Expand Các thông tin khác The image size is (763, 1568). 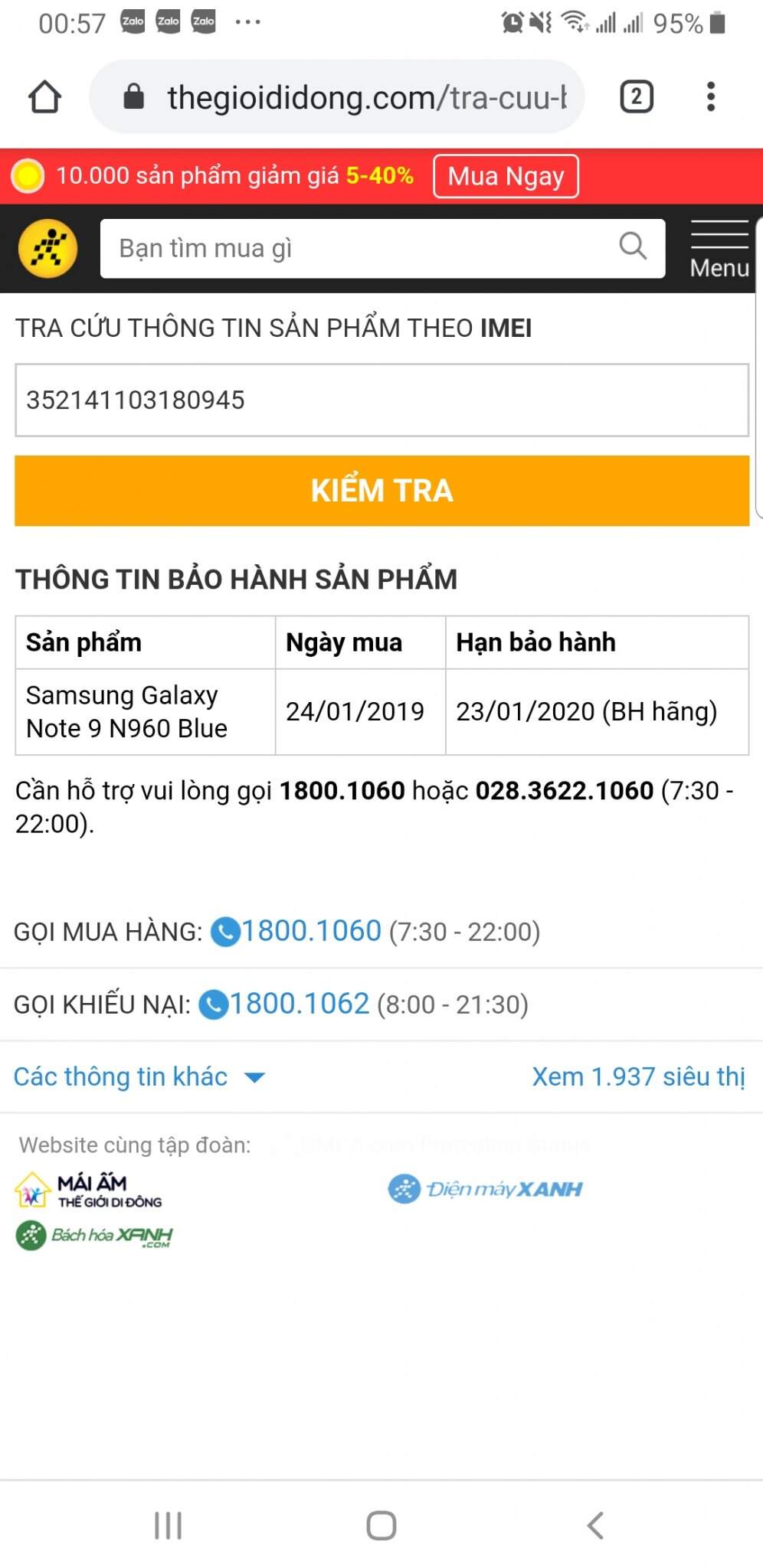click(x=139, y=1076)
